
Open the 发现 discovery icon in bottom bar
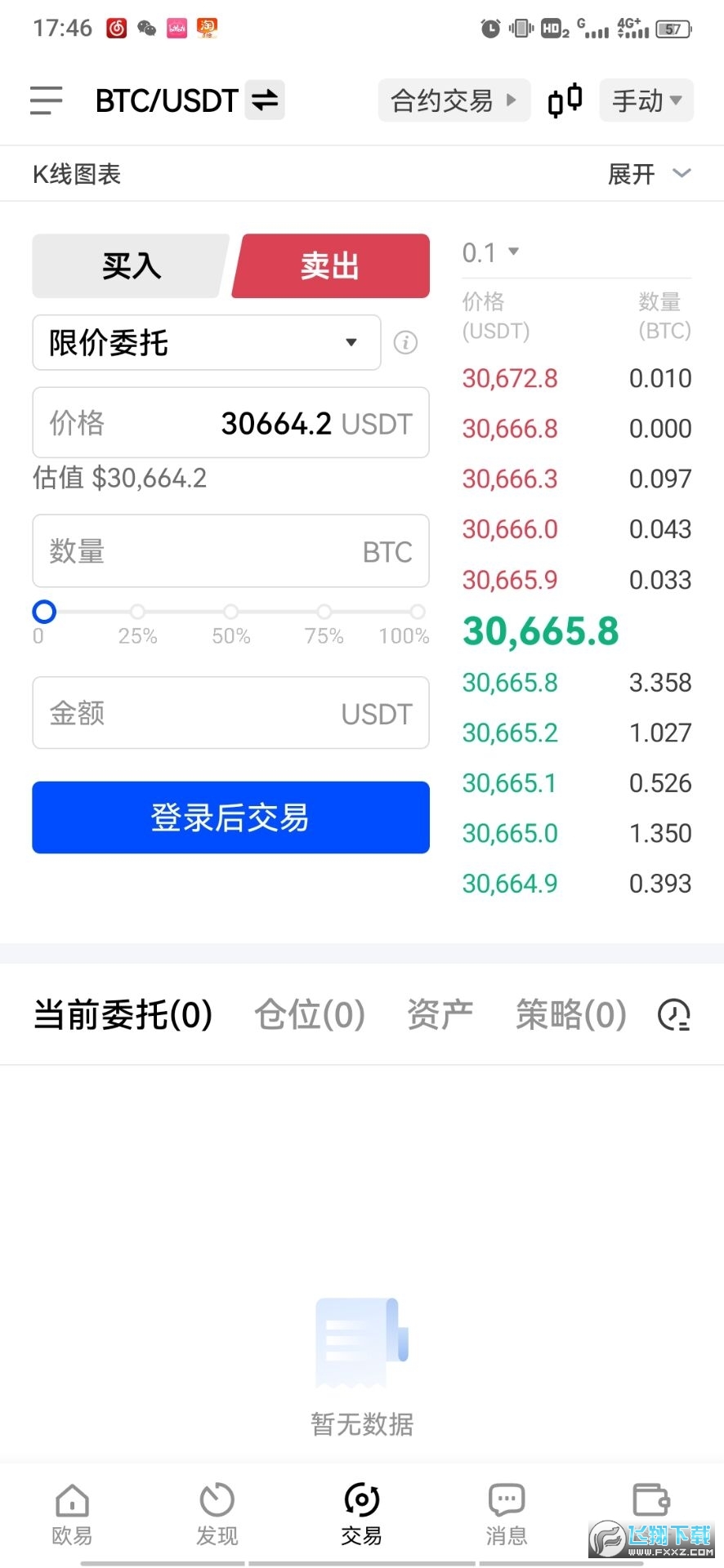(x=216, y=1512)
